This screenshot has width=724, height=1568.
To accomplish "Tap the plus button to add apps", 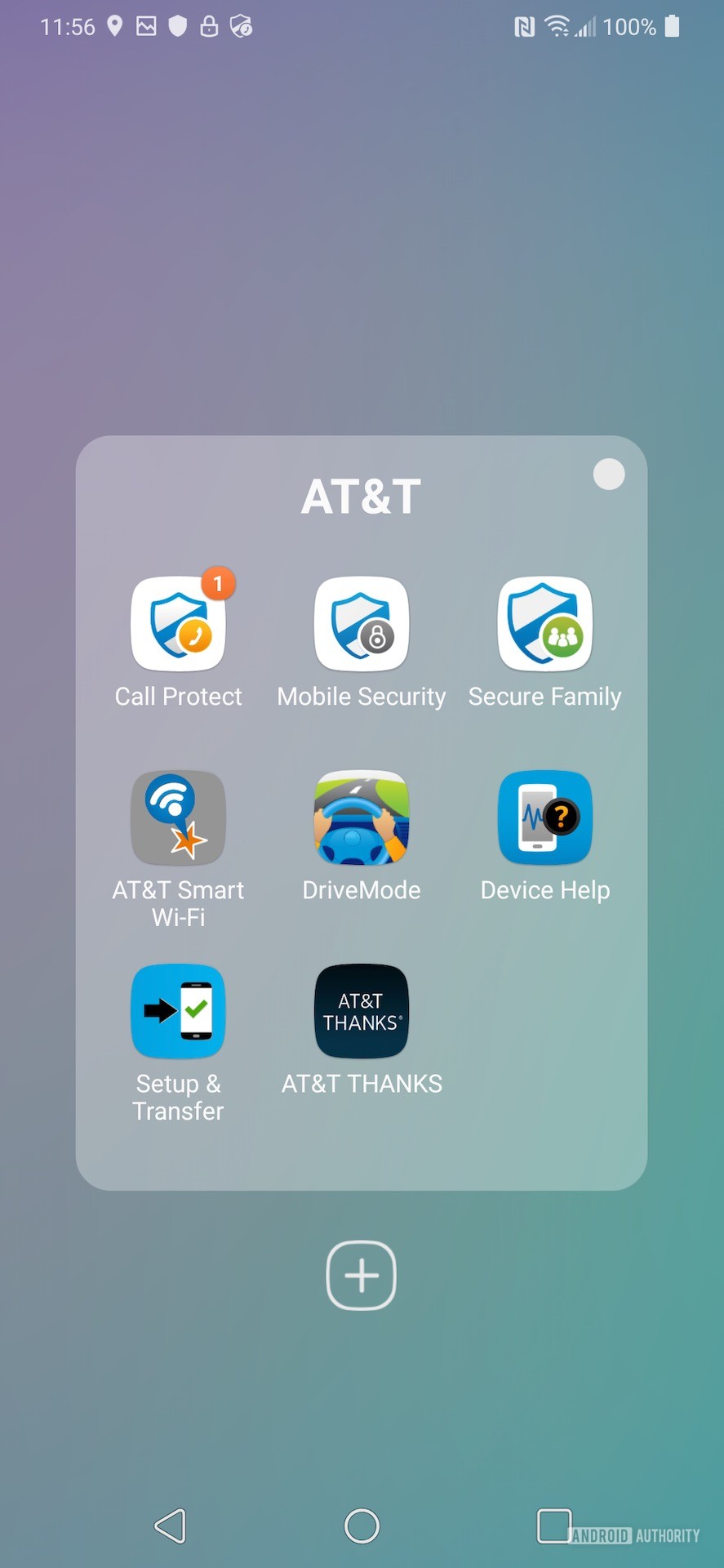I will (362, 1275).
